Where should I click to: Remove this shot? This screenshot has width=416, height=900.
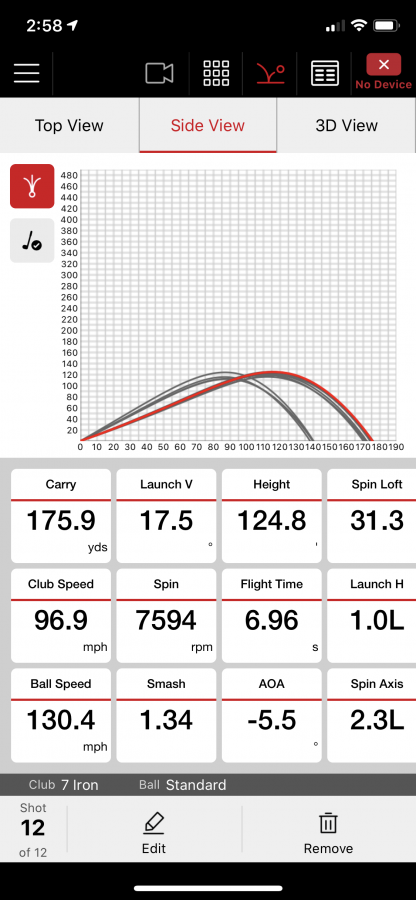tap(328, 833)
